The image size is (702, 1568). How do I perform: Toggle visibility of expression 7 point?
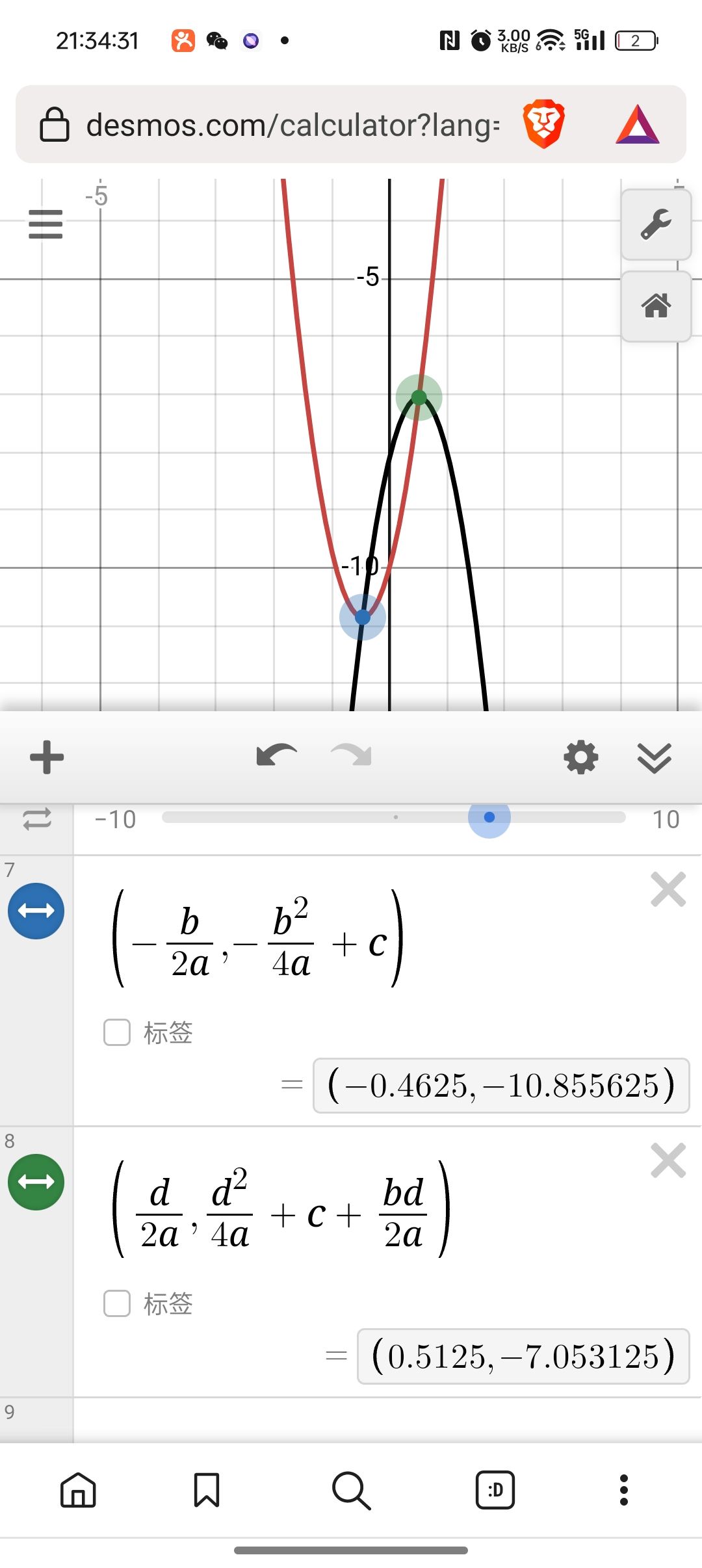point(36,911)
